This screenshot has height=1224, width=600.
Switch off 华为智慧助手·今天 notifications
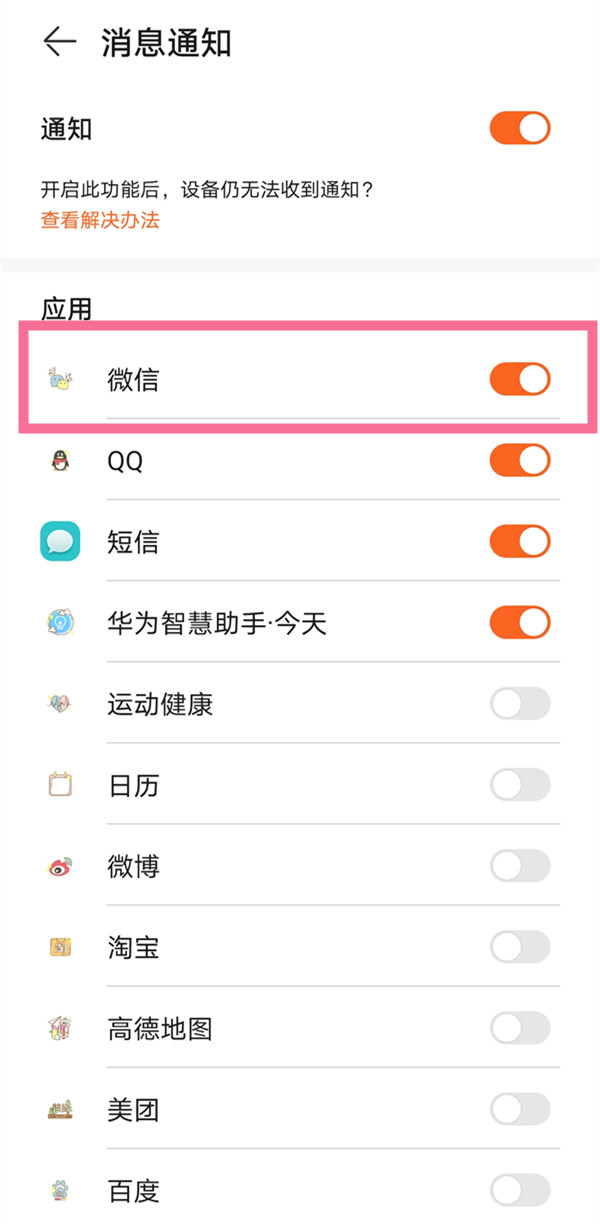519,623
